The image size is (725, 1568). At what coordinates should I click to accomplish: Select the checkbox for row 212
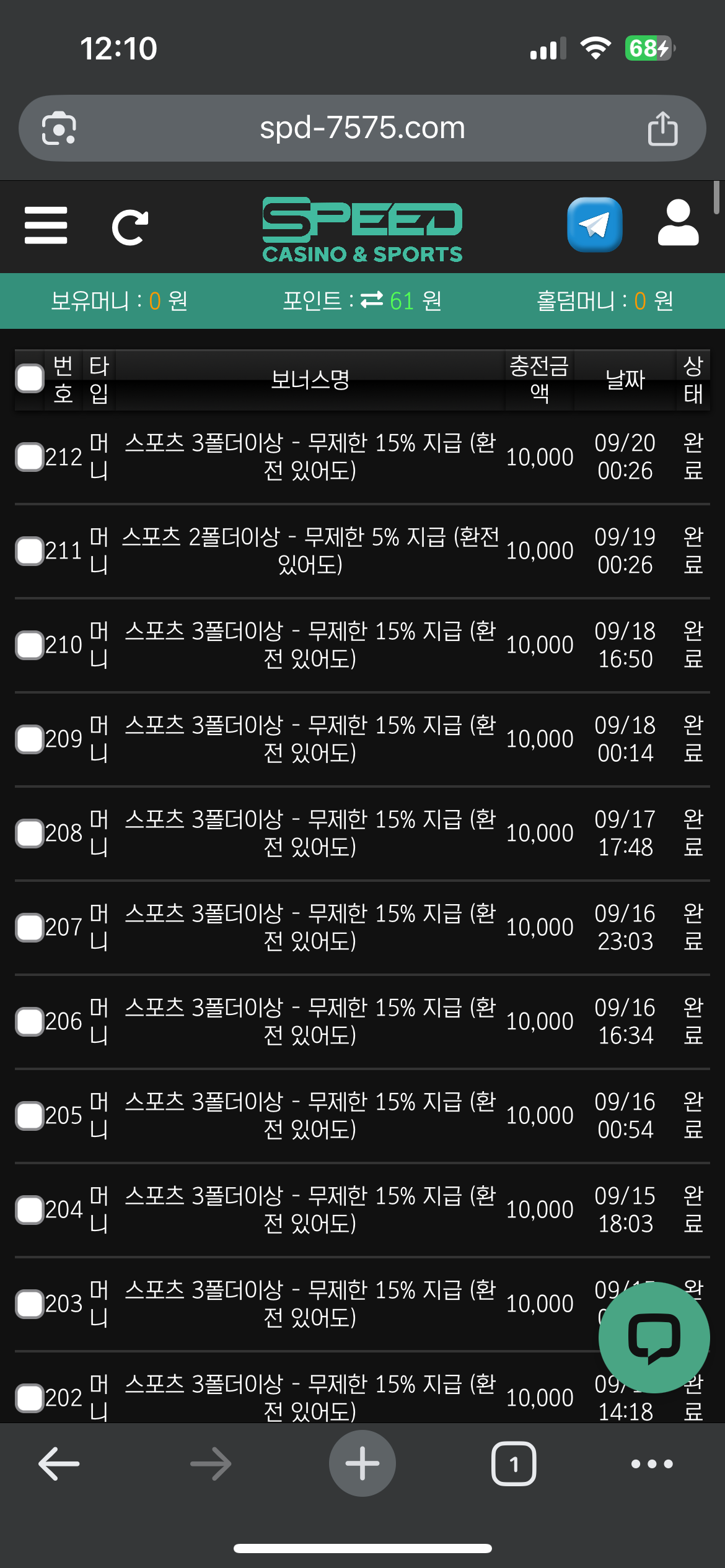coord(30,457)
